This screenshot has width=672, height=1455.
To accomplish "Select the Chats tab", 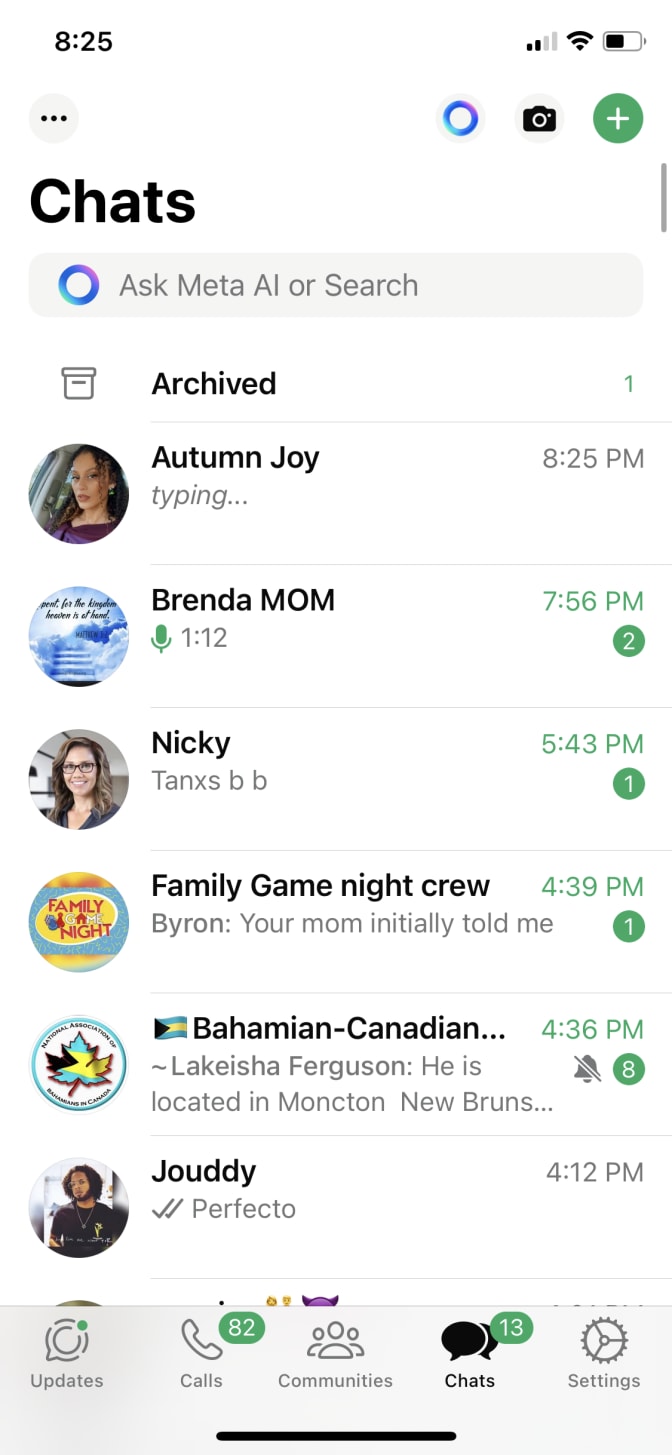I will 470,1354.
